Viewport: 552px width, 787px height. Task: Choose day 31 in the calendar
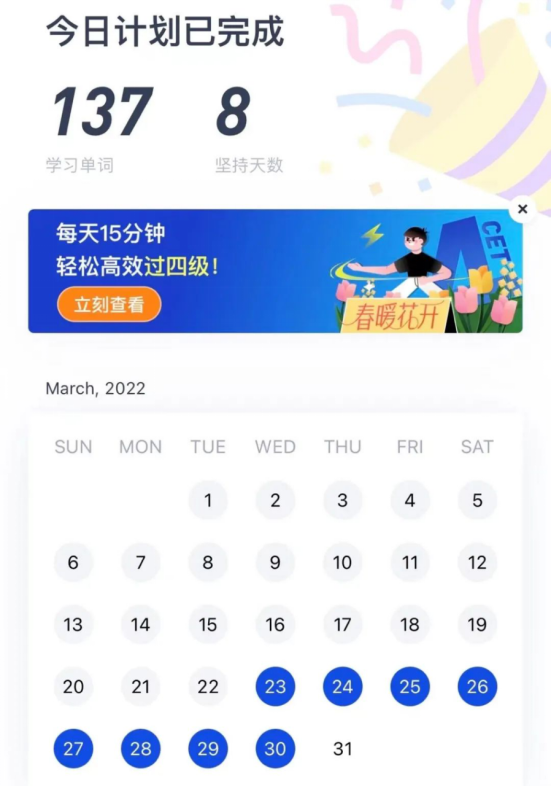coord(342,748)
